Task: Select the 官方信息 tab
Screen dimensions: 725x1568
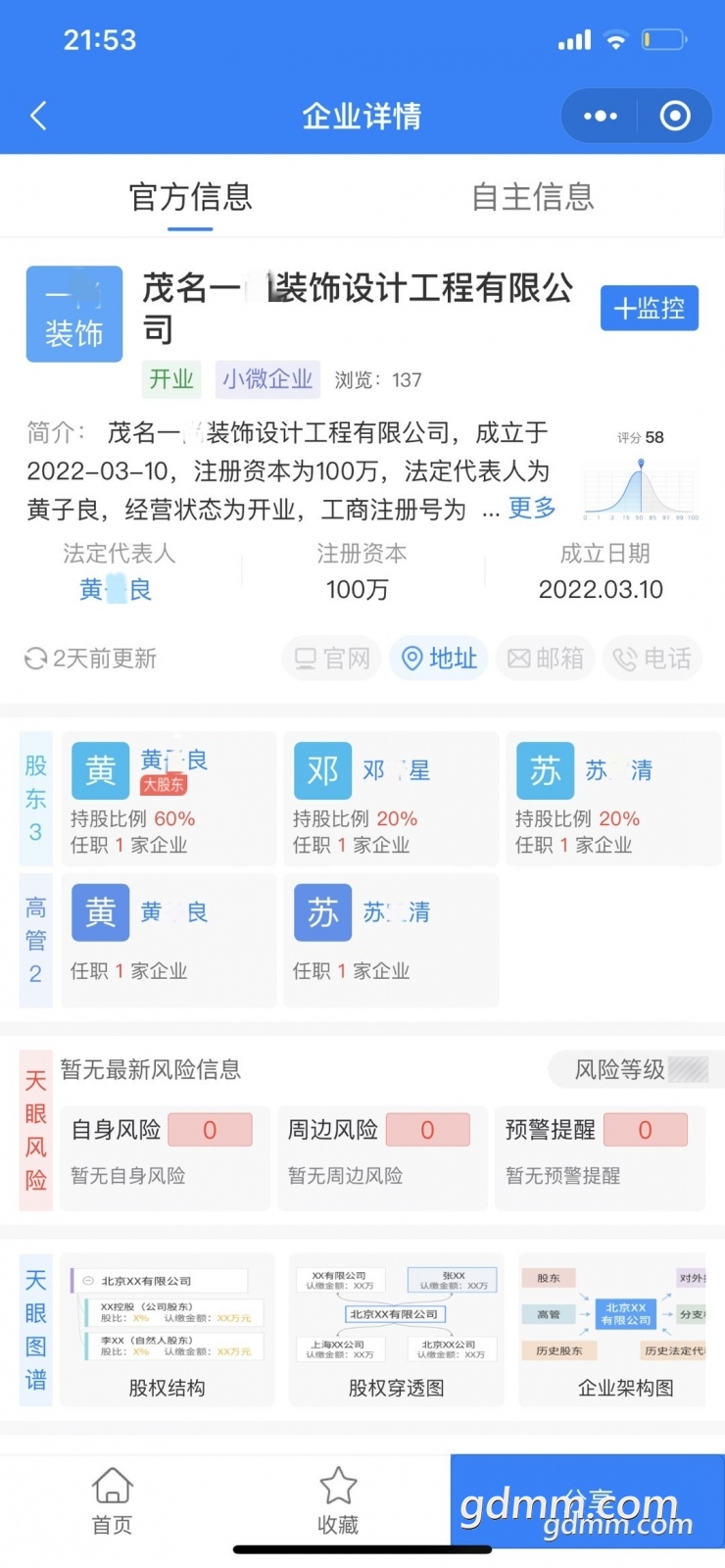Action: click(x=190, y=197)
